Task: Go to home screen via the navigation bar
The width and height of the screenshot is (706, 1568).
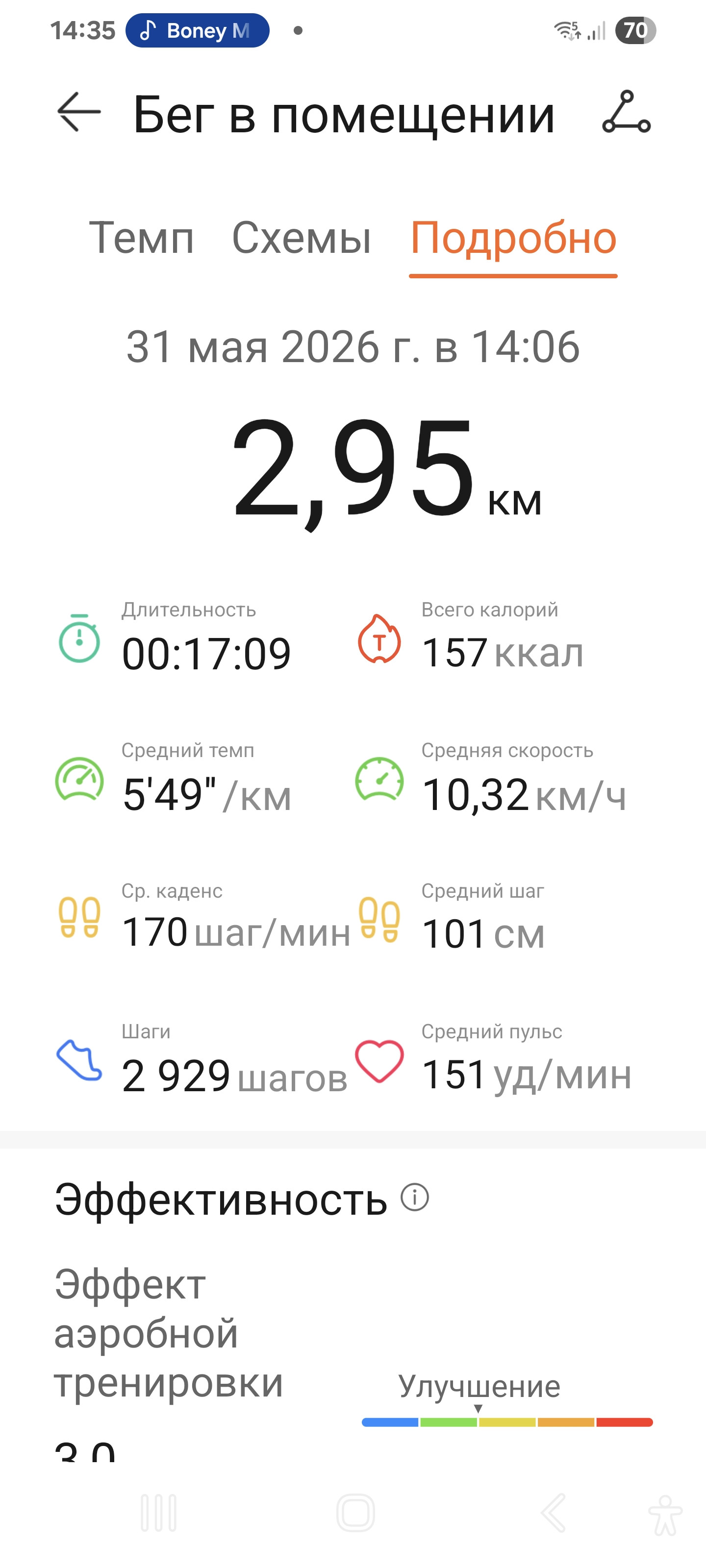Action: click(355, 1512)
